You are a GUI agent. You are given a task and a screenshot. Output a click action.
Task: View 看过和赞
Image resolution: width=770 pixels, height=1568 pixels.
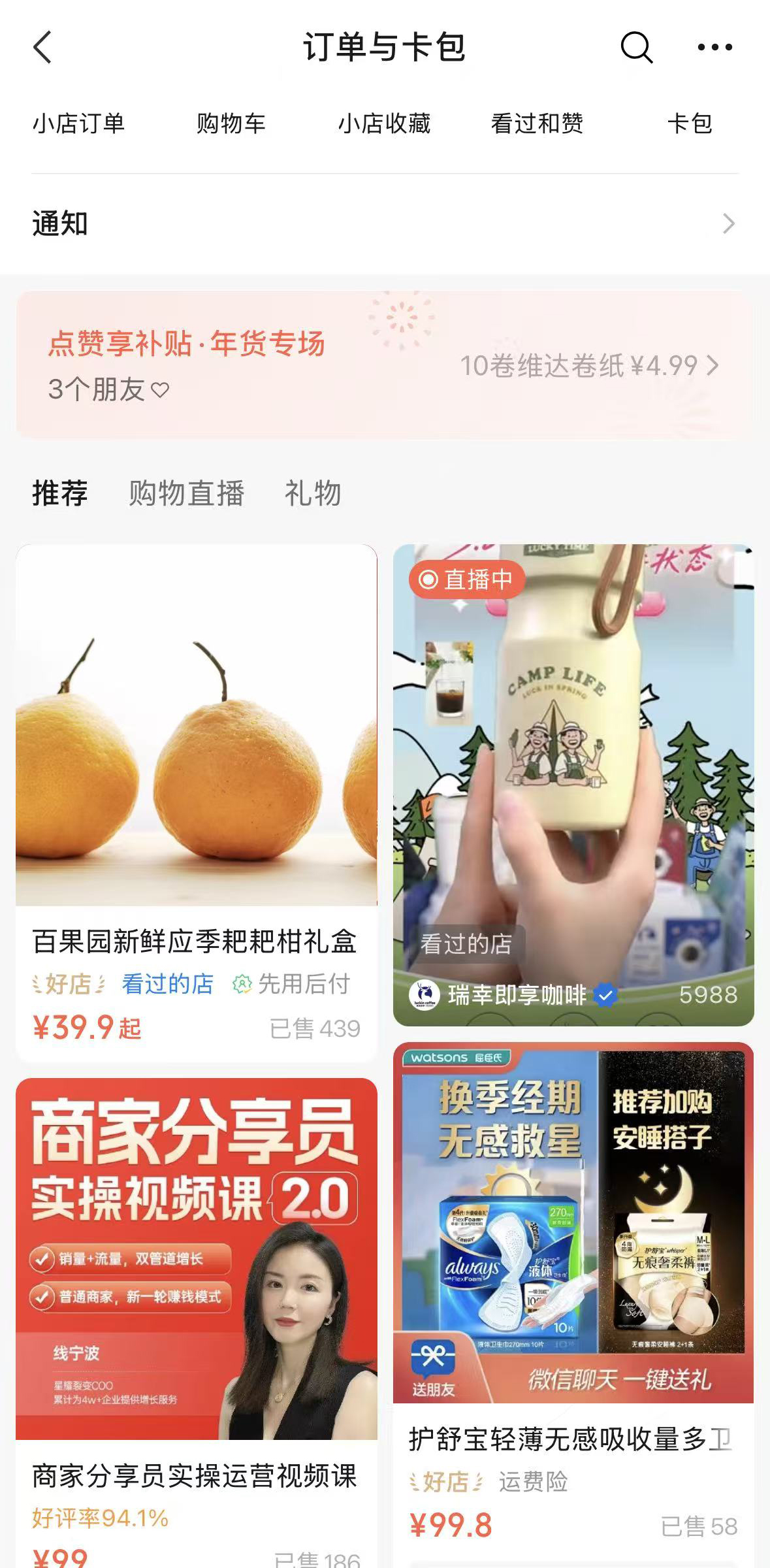click(537, 123)
